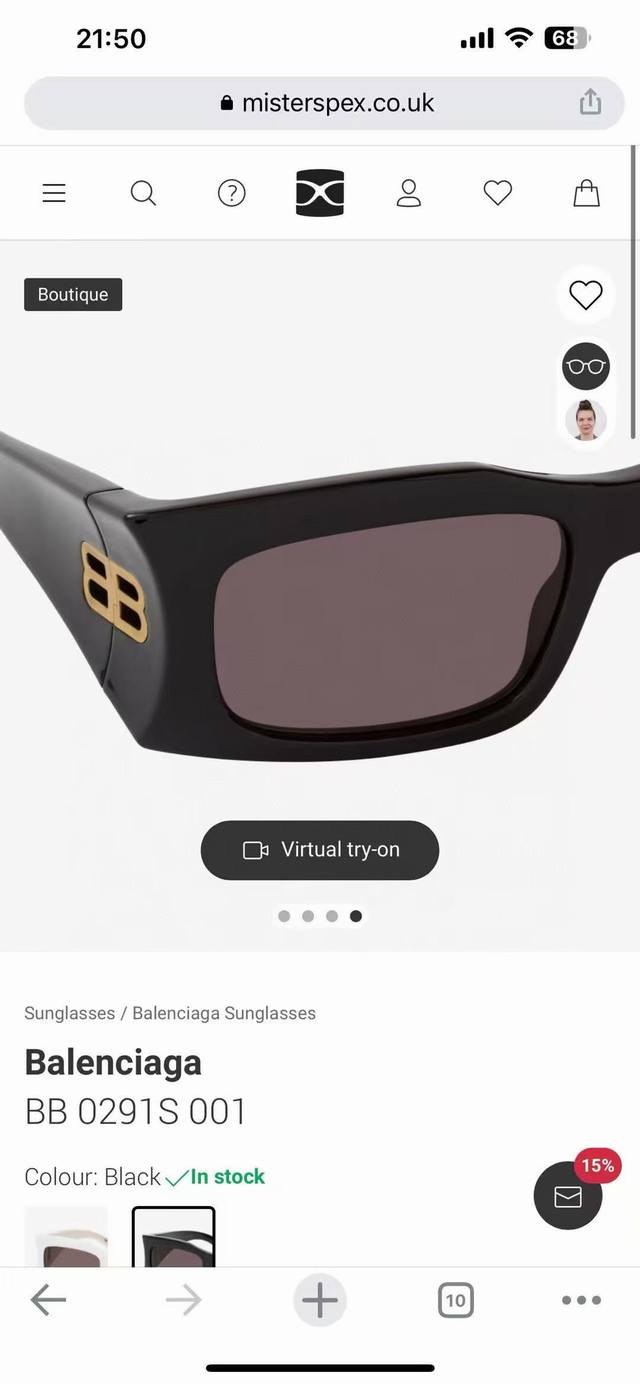Tap the misterspex.co.uk address bar
The width and height of the screenshot is (640, 1384).
(326, 103)
